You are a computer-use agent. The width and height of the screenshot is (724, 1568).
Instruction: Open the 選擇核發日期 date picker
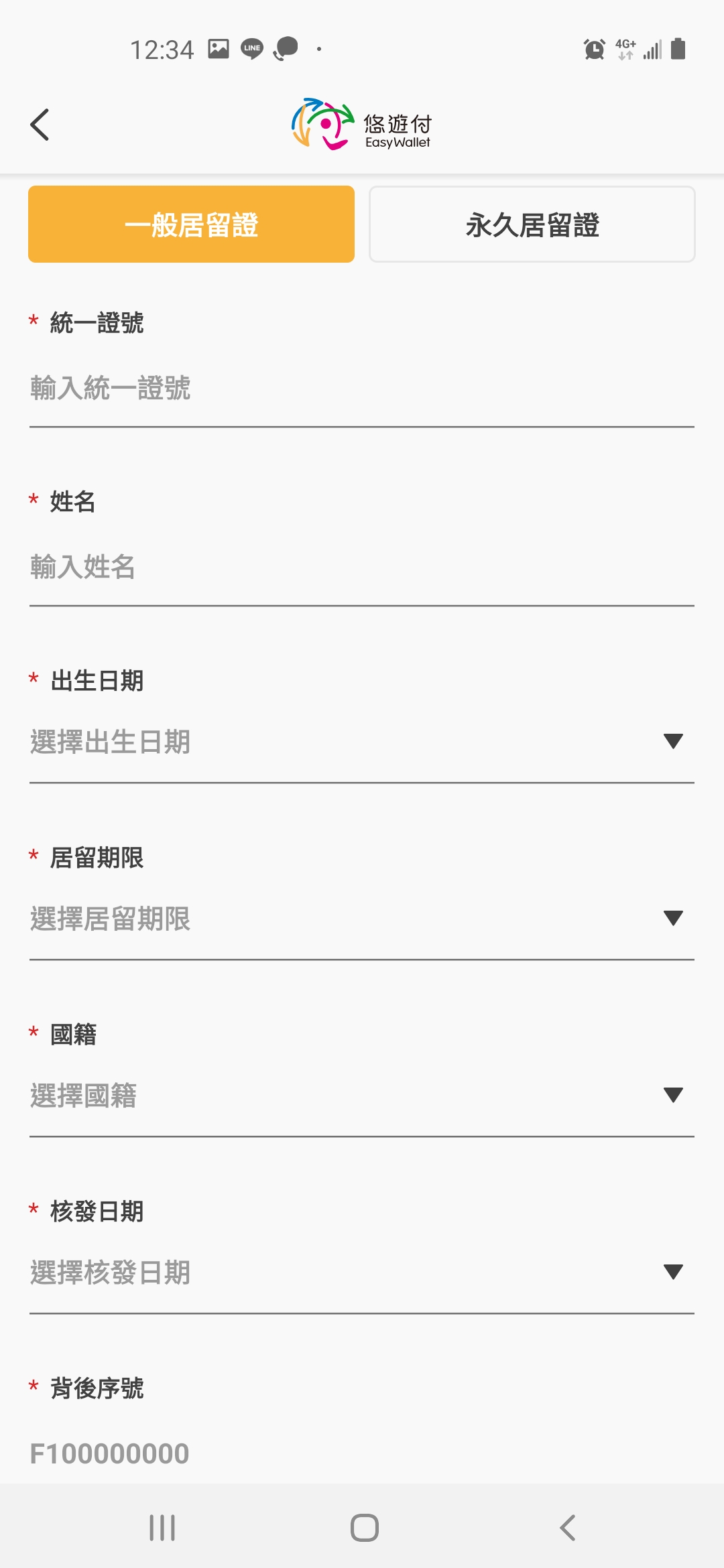tap(362, 1273)
